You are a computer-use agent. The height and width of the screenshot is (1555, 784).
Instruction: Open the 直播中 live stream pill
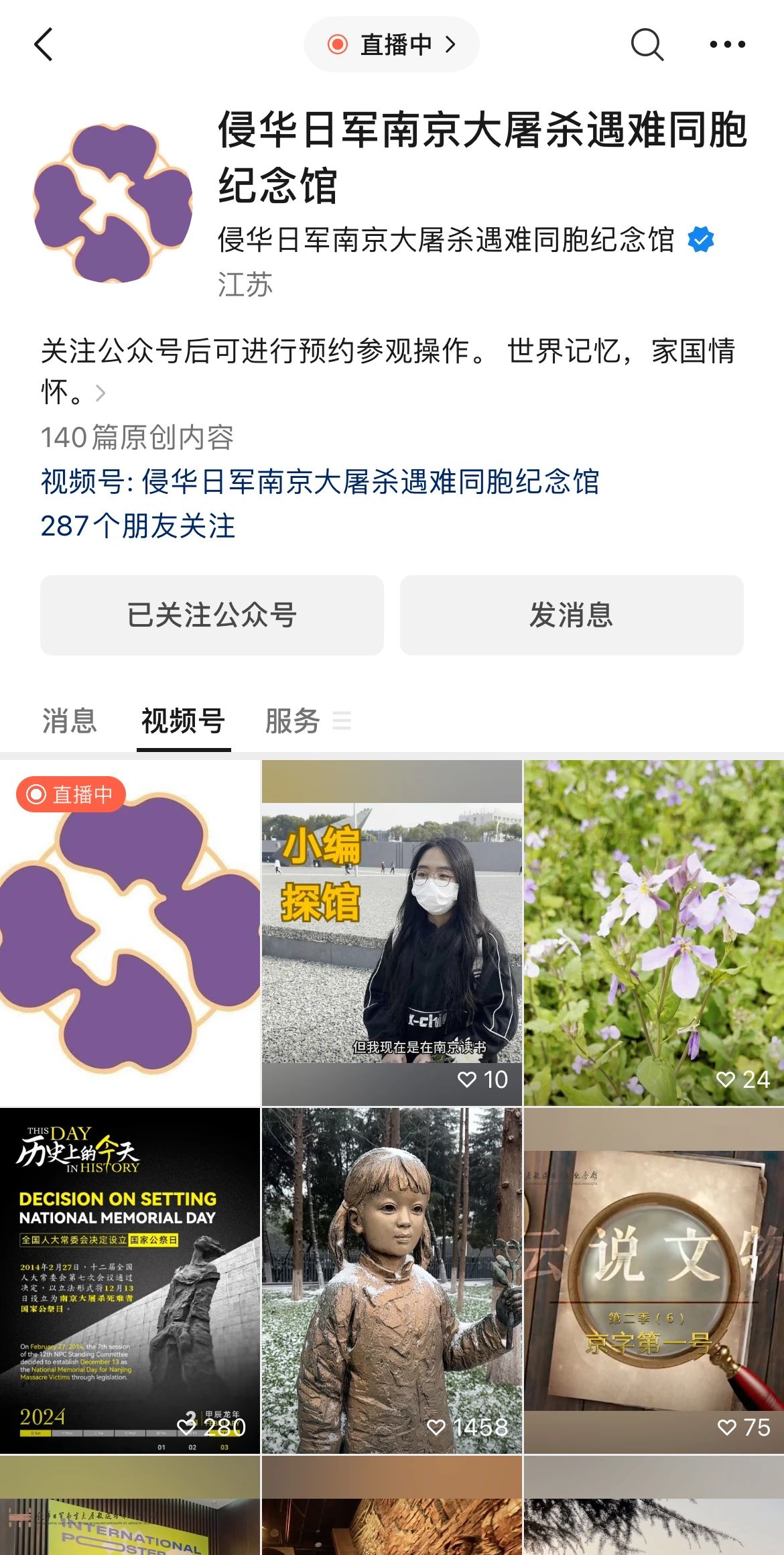click(391, 45)
